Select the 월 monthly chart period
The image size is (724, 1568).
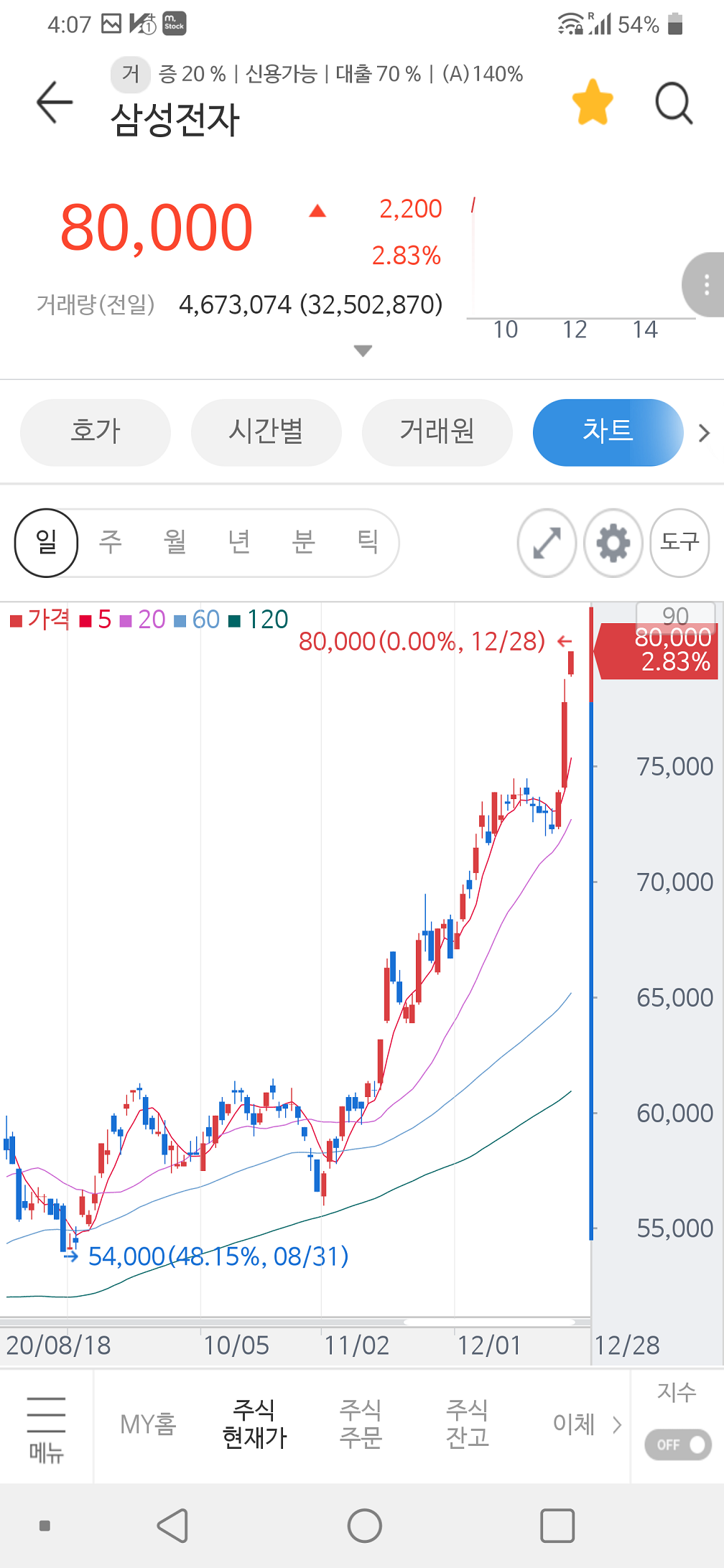(175, 542)
